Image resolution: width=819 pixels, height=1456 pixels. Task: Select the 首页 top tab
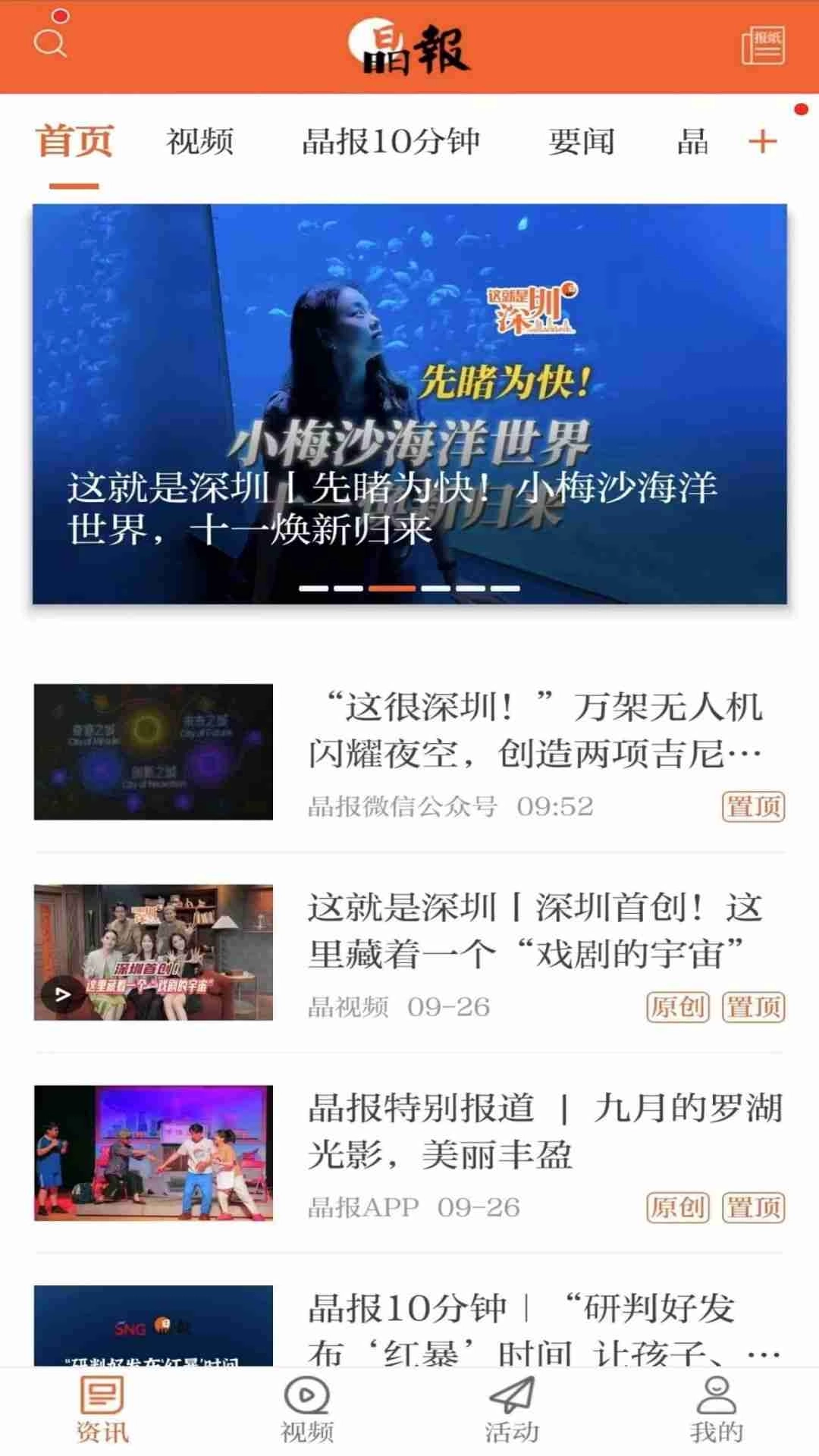(74, 142)
